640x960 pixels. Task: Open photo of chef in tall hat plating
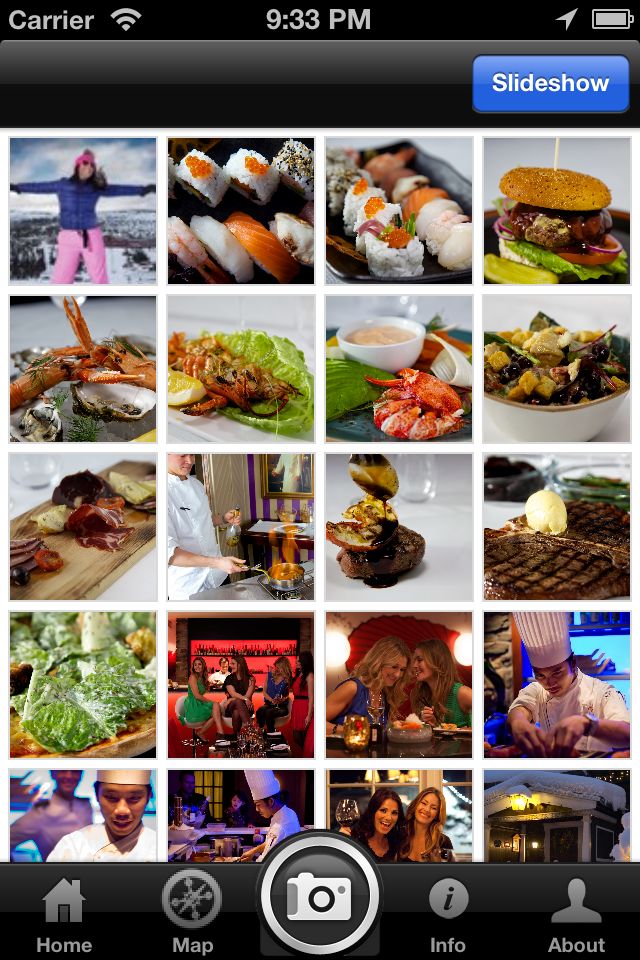tap(557, 685)
